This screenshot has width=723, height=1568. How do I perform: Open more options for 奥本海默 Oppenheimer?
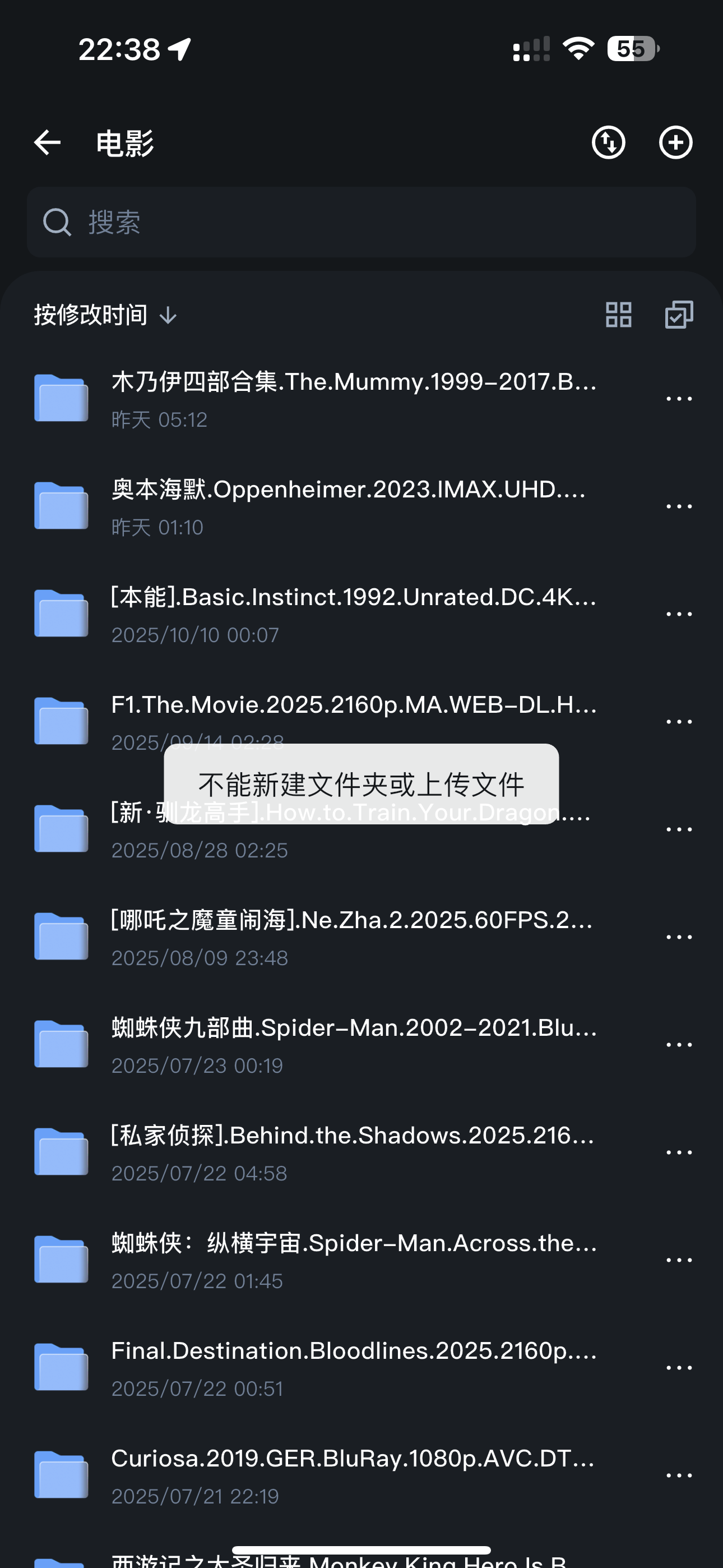[679, 506]
